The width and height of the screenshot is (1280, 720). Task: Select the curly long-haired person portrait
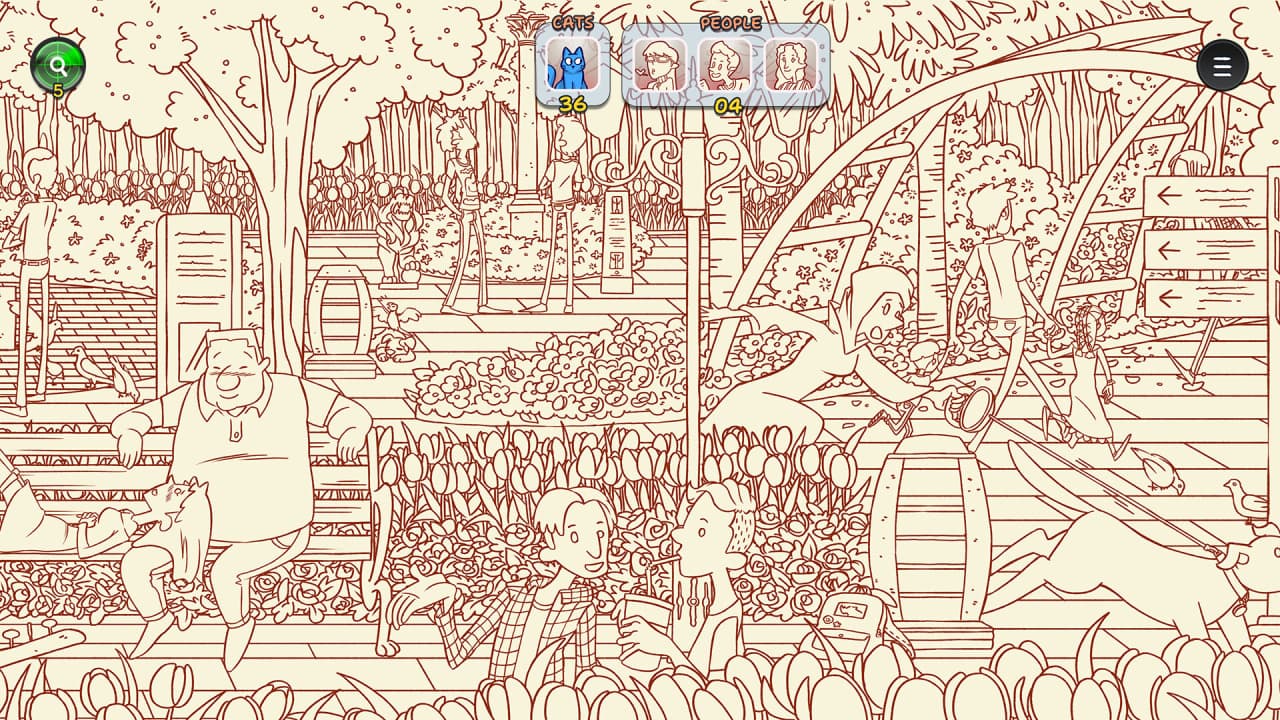pyautogui.click(x=791, y=65)
